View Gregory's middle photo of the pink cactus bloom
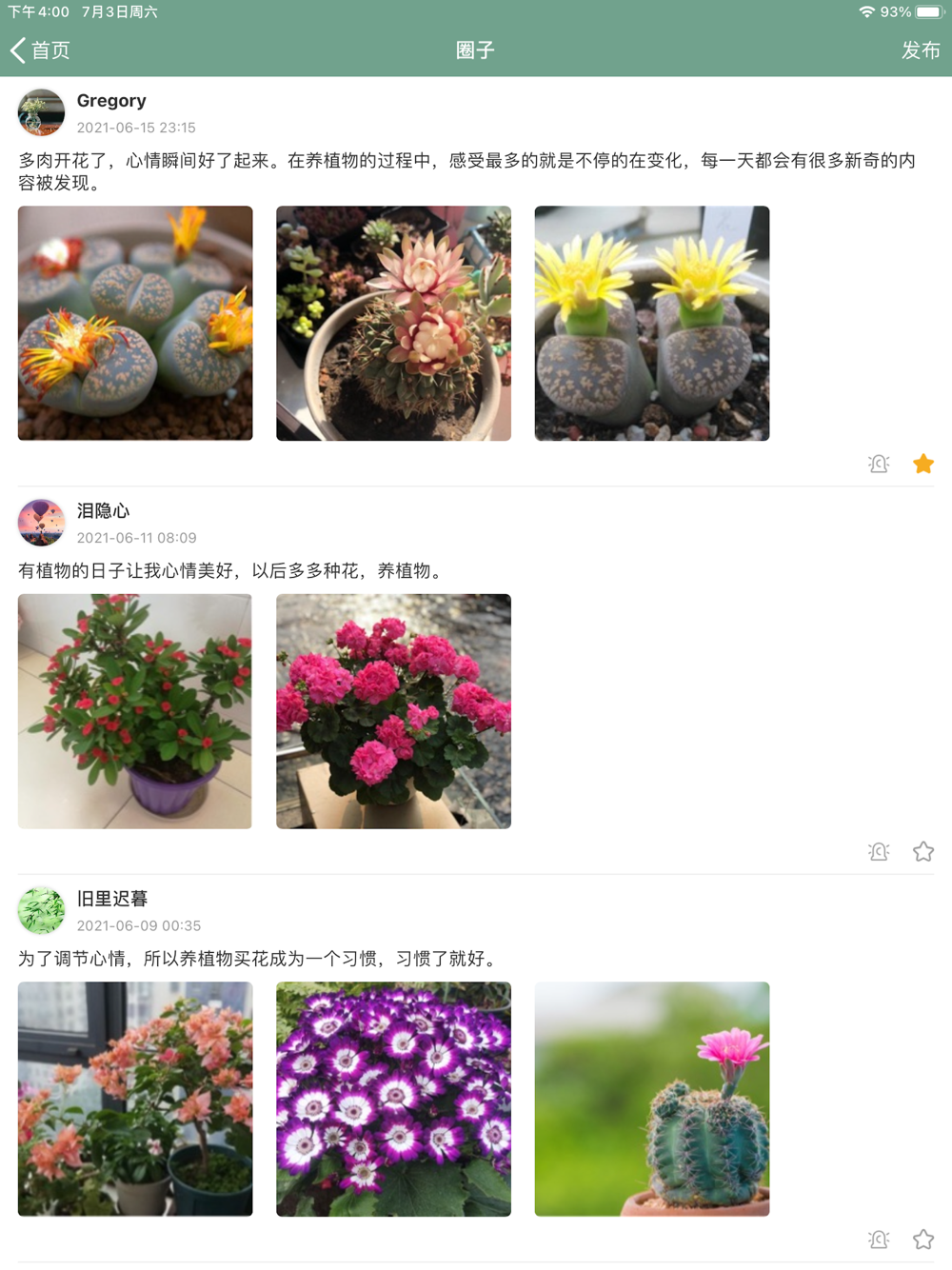Screen dimensions: 952x1270 [x=393, y=323]
